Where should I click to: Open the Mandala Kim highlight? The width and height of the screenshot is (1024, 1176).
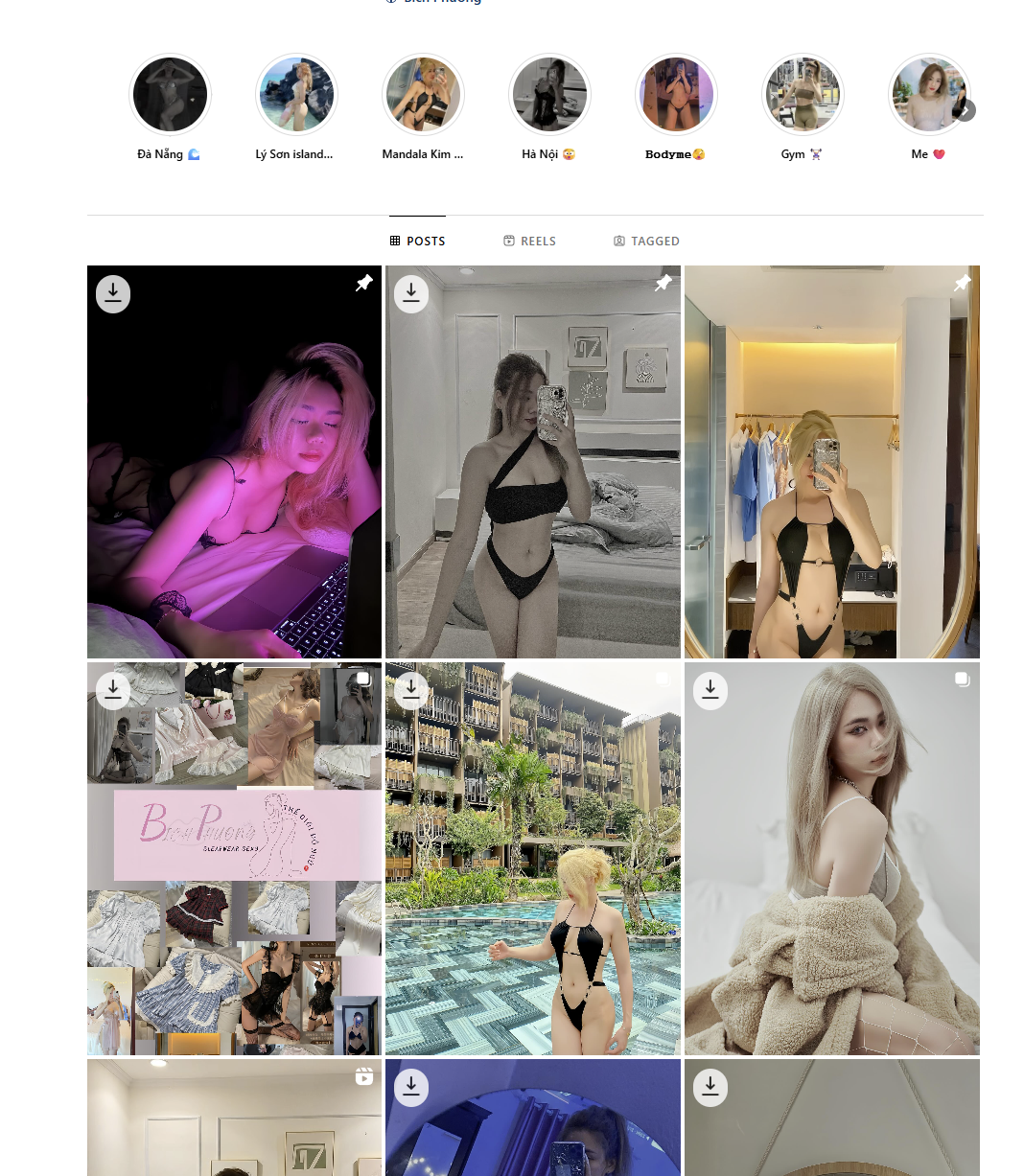click(423, 95)
